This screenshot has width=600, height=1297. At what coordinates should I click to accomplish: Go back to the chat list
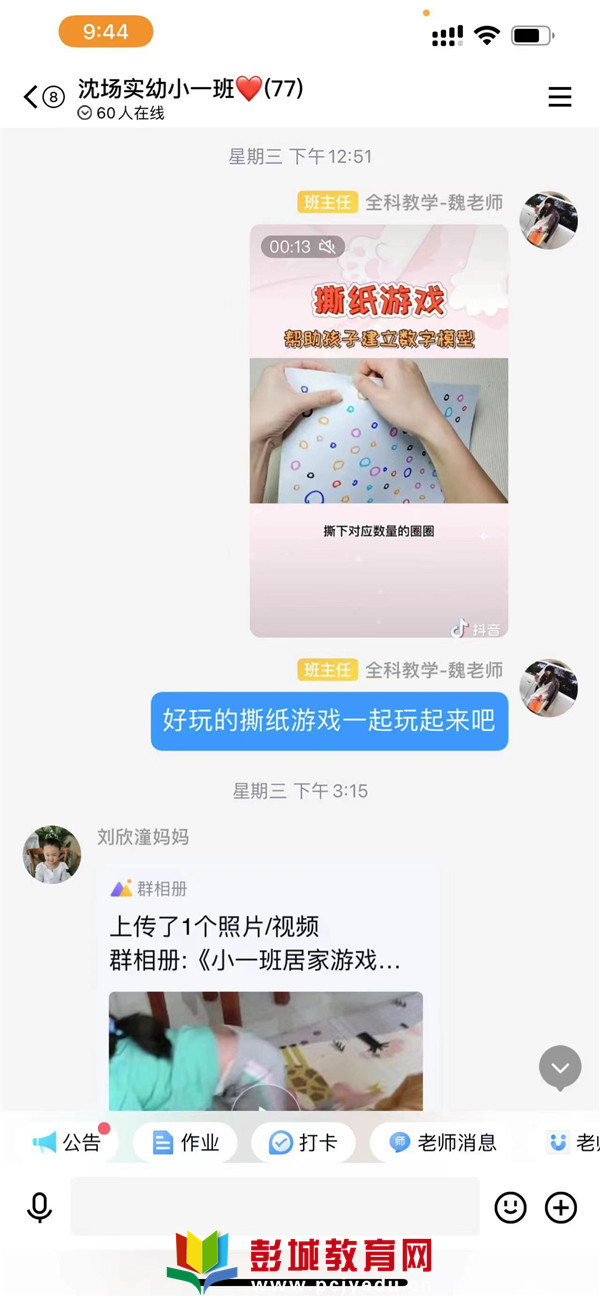click(x=32, y=97)
